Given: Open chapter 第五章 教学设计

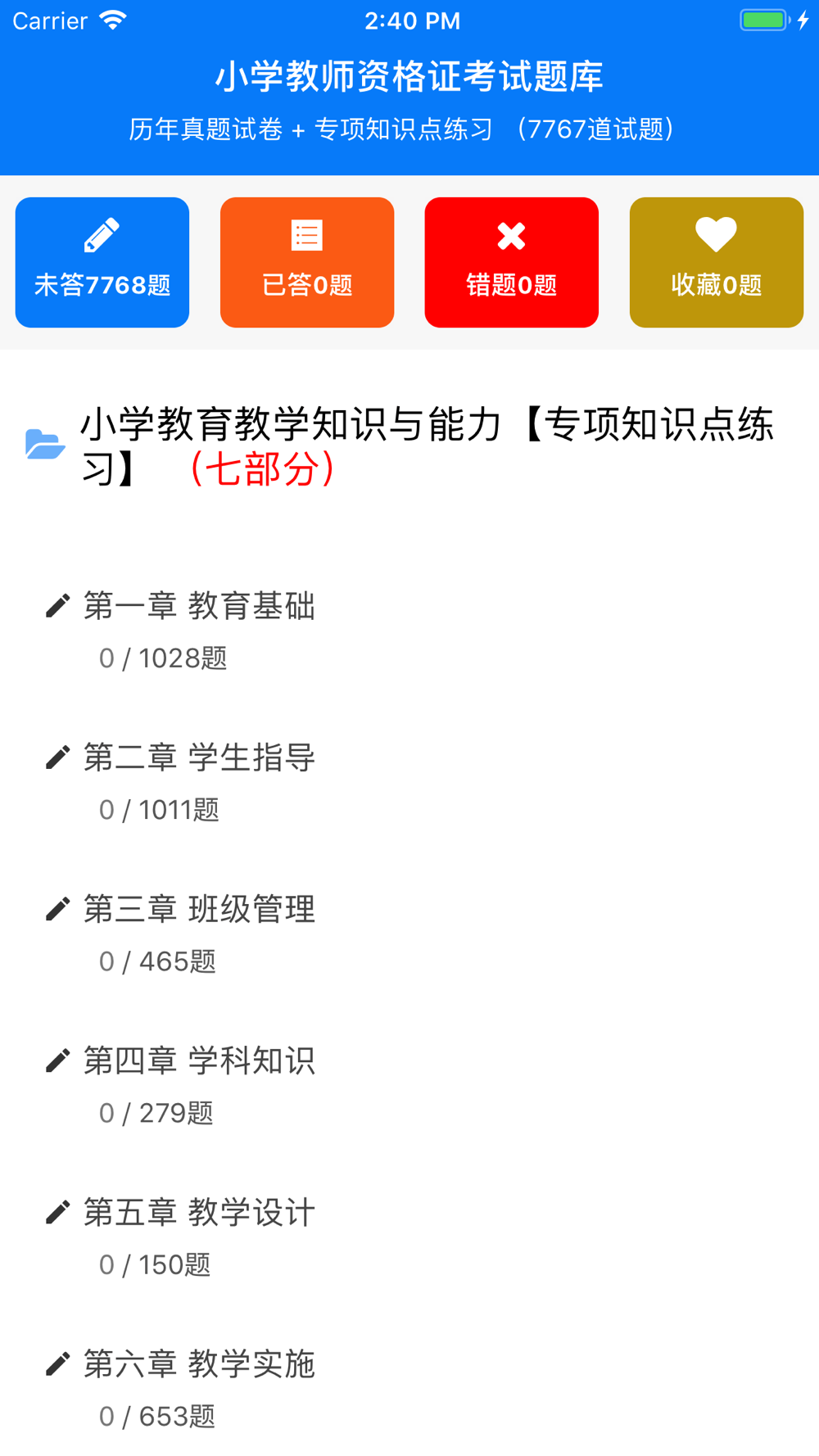Looking at the screenshot, I should [199, 1213].
